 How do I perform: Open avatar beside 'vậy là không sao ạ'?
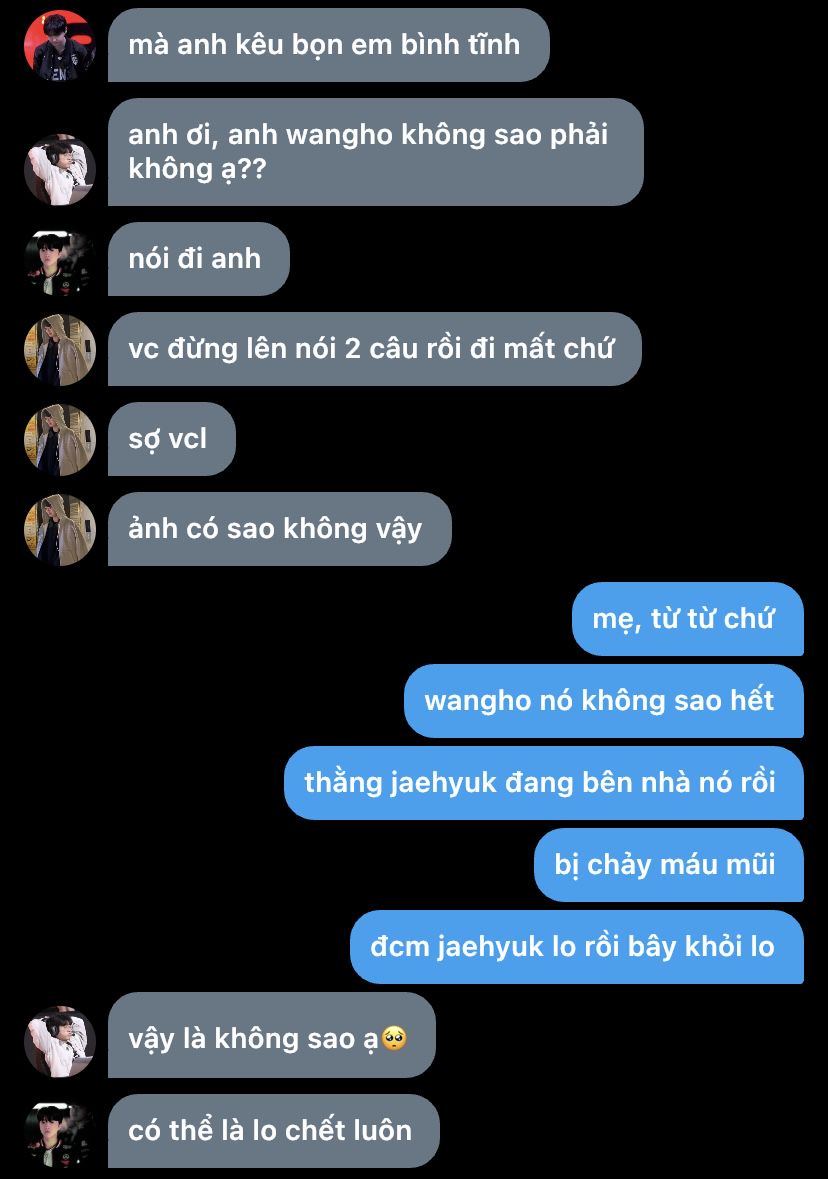(60, 1041)
